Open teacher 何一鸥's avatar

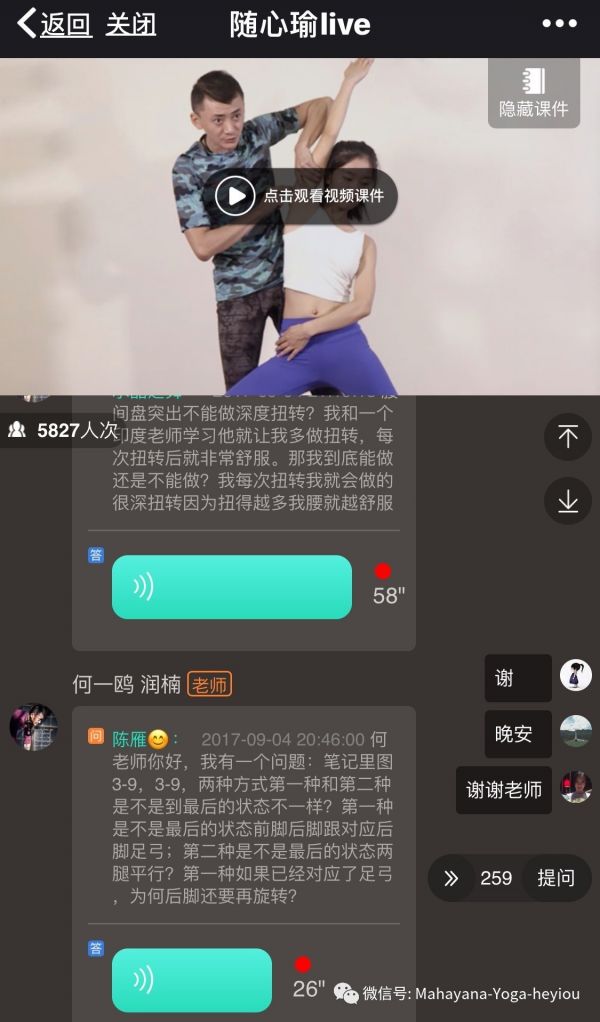33,726
